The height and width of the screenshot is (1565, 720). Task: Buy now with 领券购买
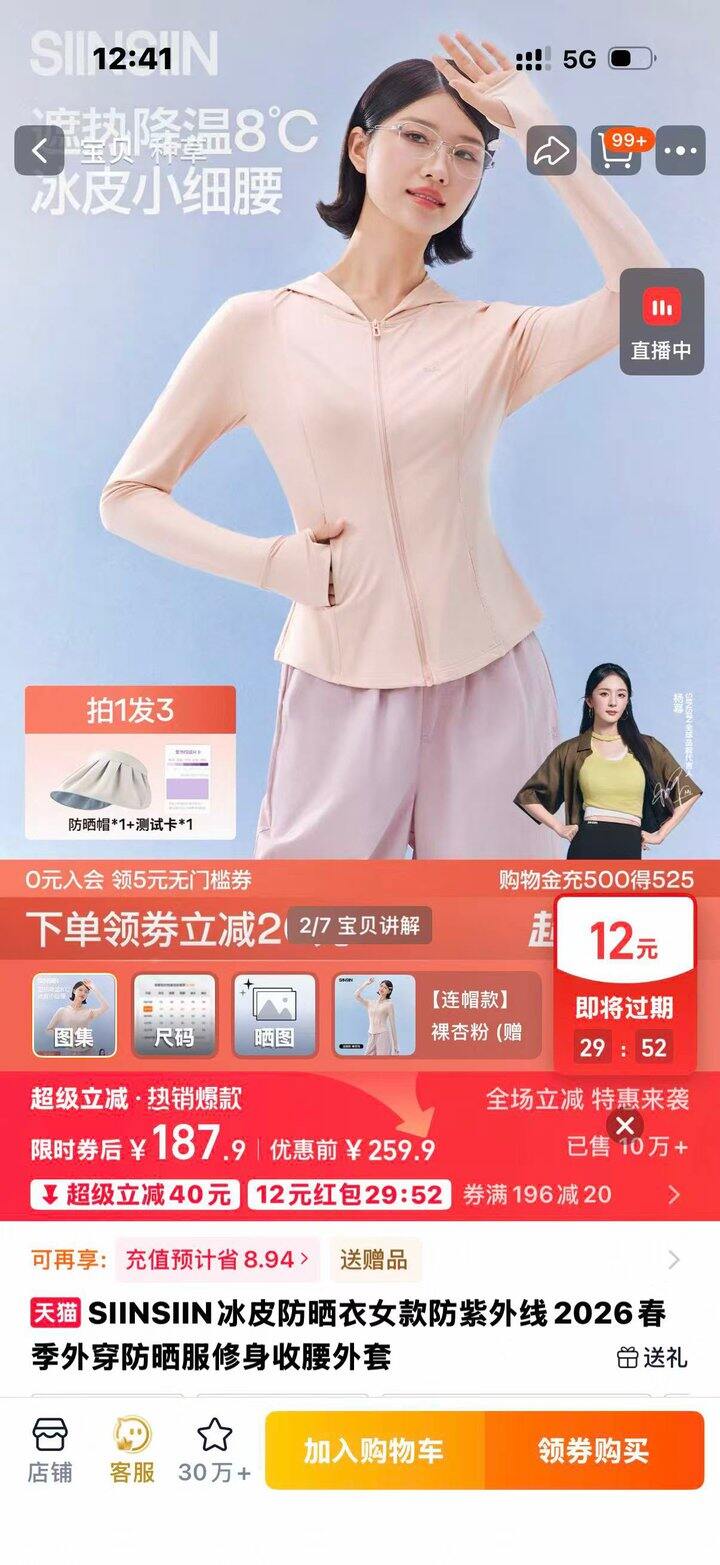(x=594, y=1450)
